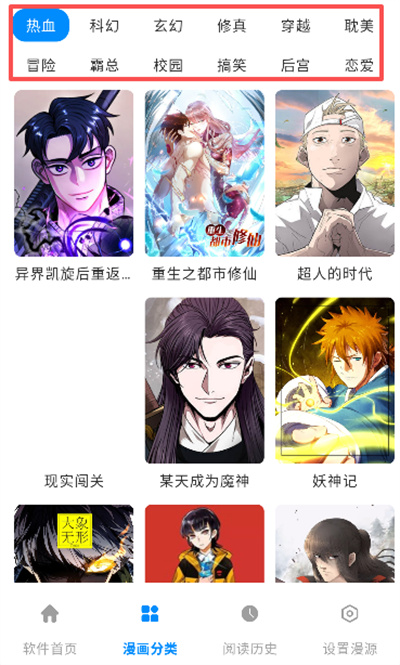Select the 搞笑 genre
400x665 pixels.
(232, 65)
